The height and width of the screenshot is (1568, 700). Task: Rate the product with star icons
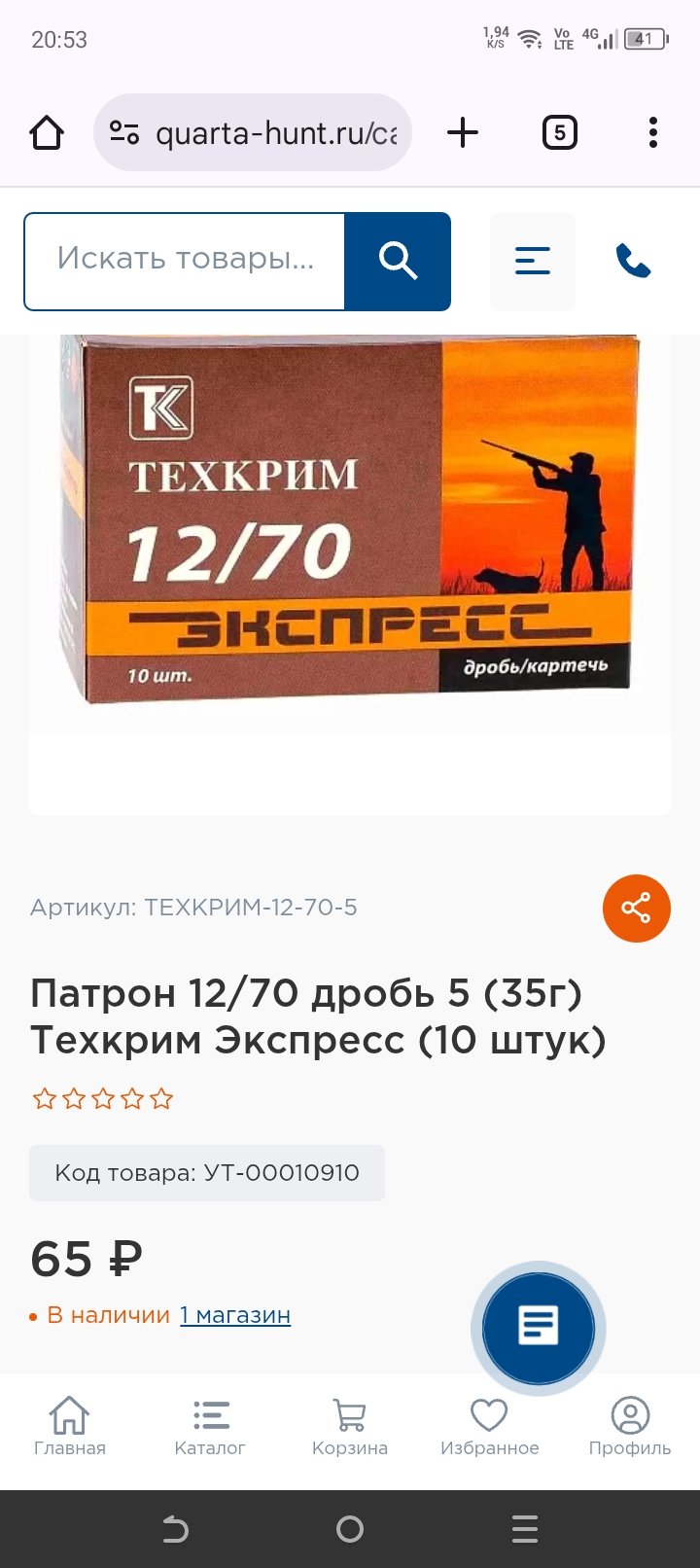tap(103, 1099)
